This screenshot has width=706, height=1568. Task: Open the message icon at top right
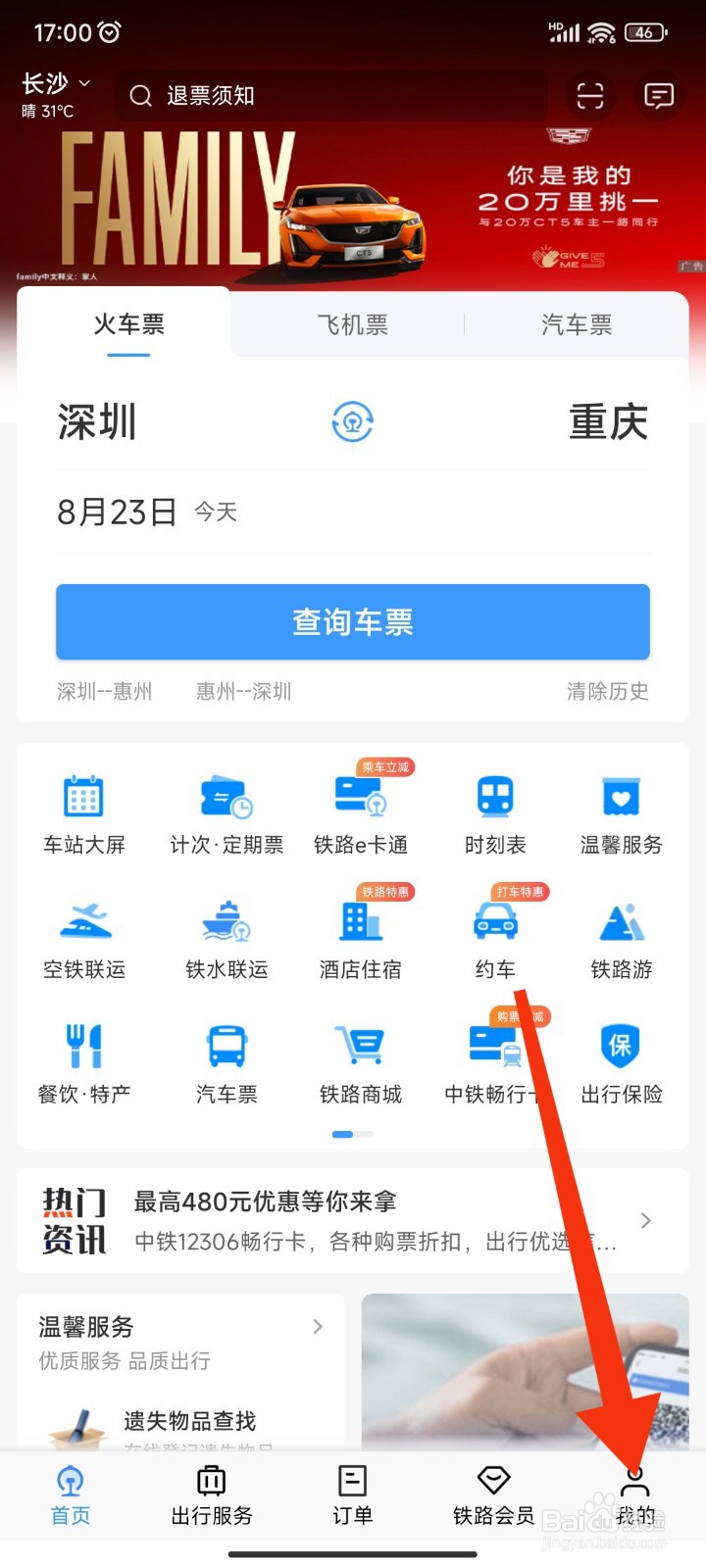point(658,95)
